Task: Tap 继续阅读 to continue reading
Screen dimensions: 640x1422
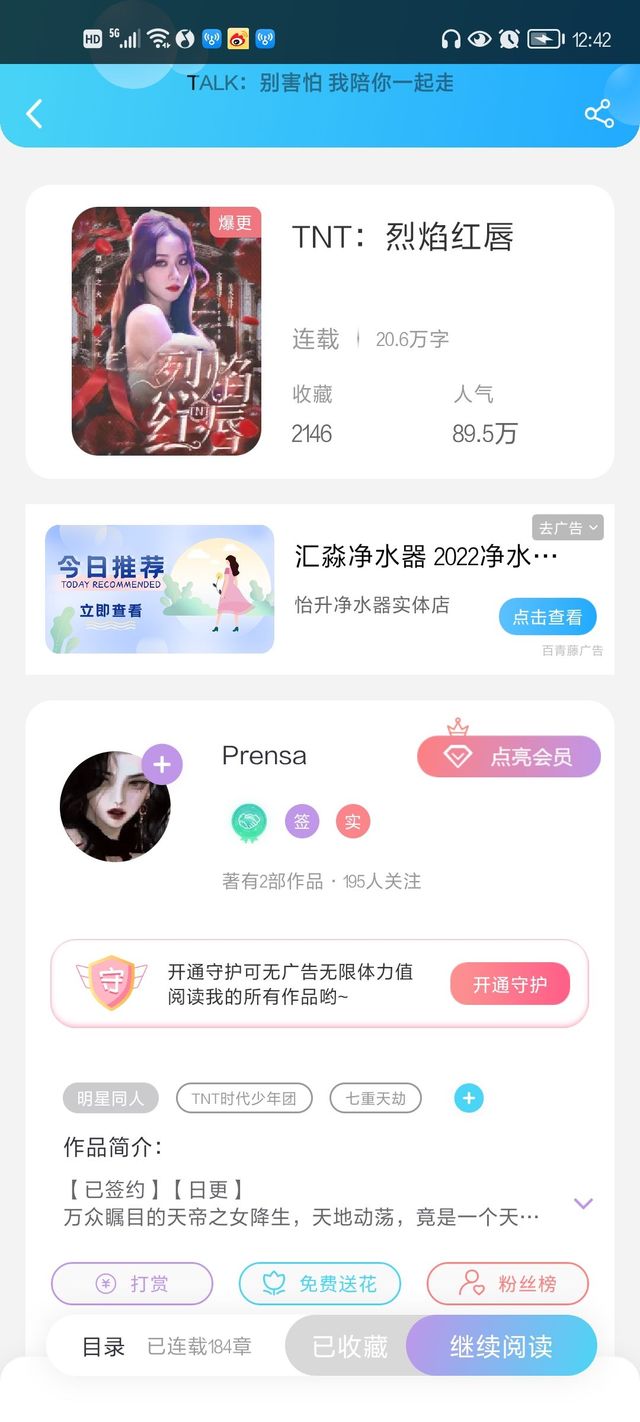Action: [502, 1346]
